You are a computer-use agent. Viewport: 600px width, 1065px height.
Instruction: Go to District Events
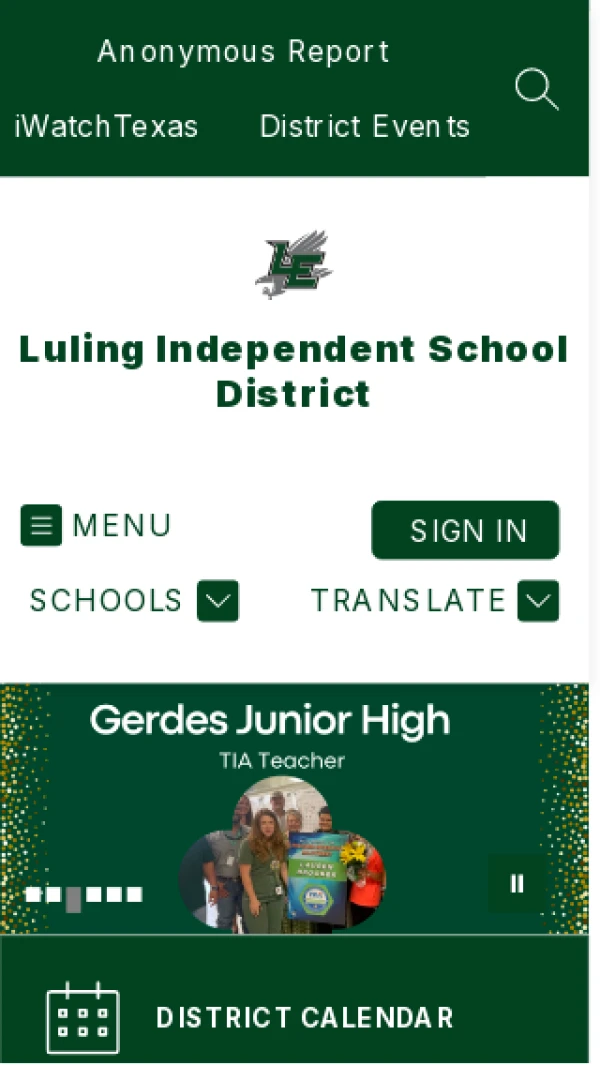click(364, 126)
